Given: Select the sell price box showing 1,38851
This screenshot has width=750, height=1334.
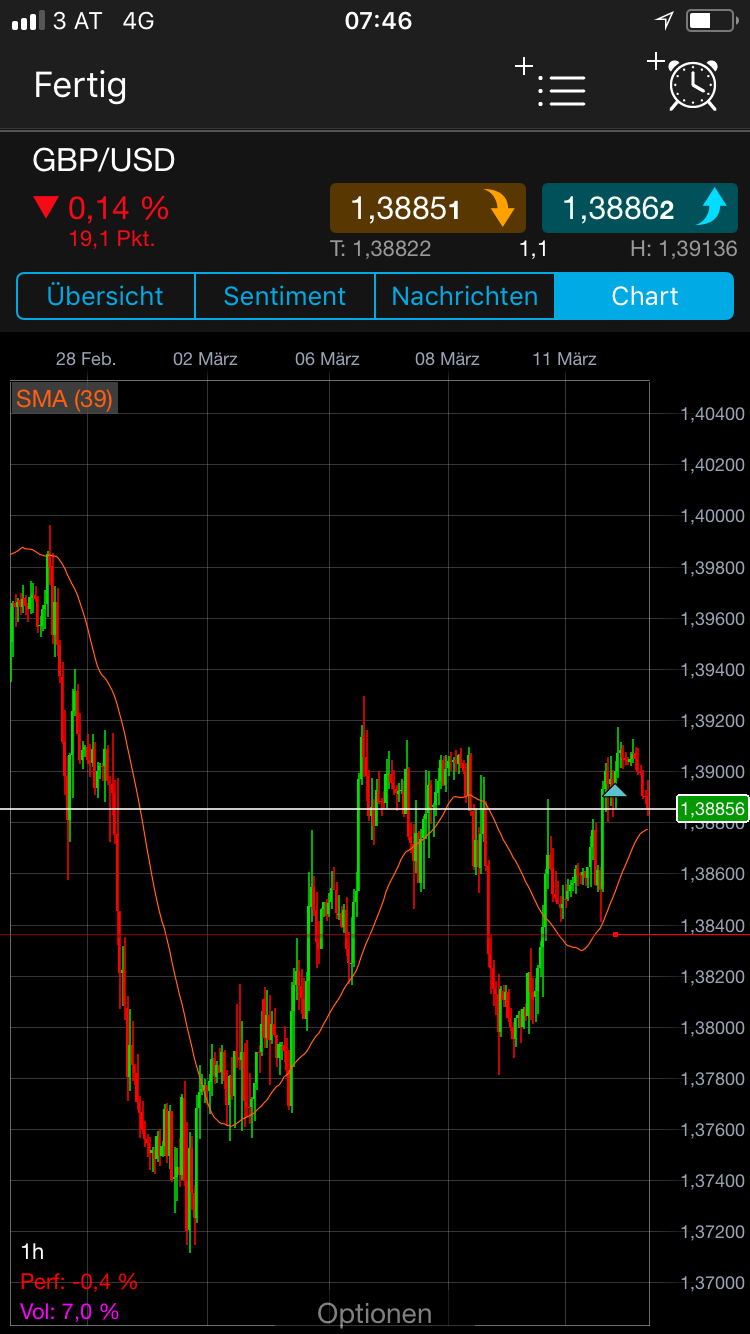Looking at the screenshot, I should [427, 207].
